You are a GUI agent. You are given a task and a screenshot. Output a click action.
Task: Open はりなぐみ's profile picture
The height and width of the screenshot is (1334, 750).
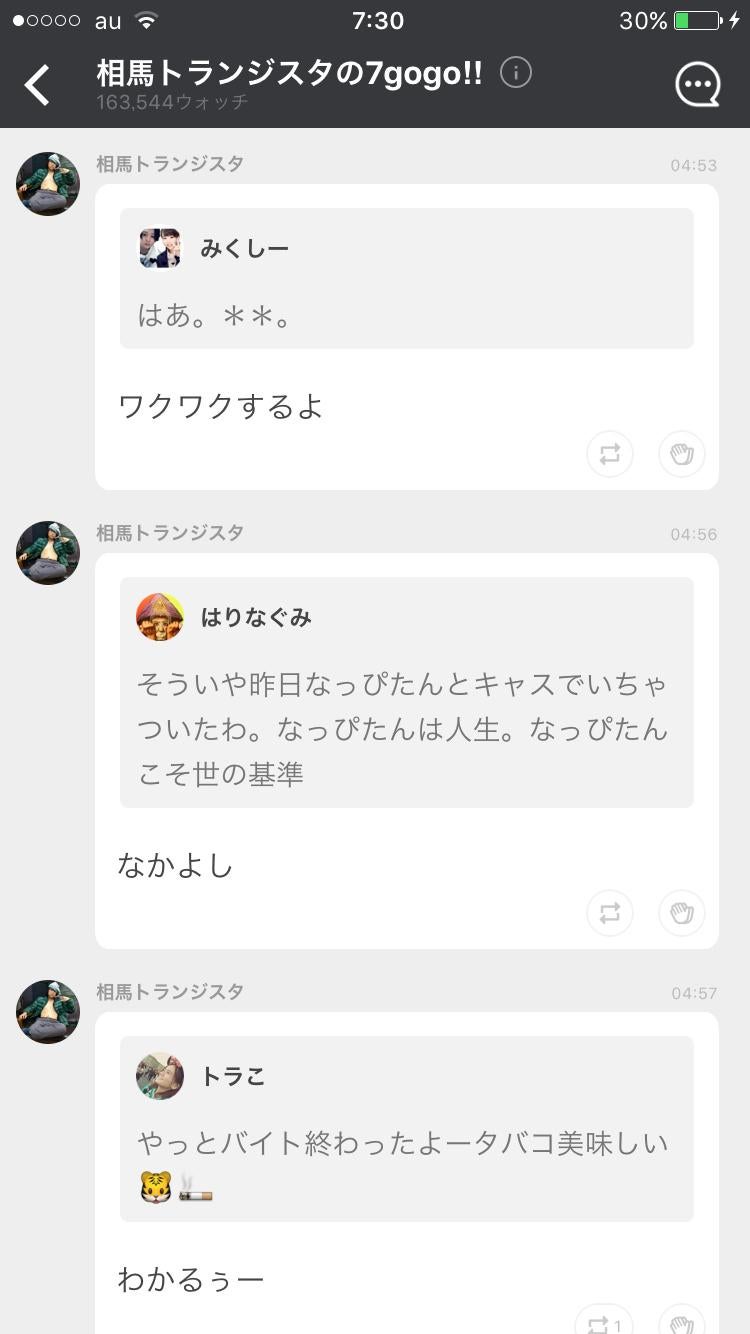[160, 617]
